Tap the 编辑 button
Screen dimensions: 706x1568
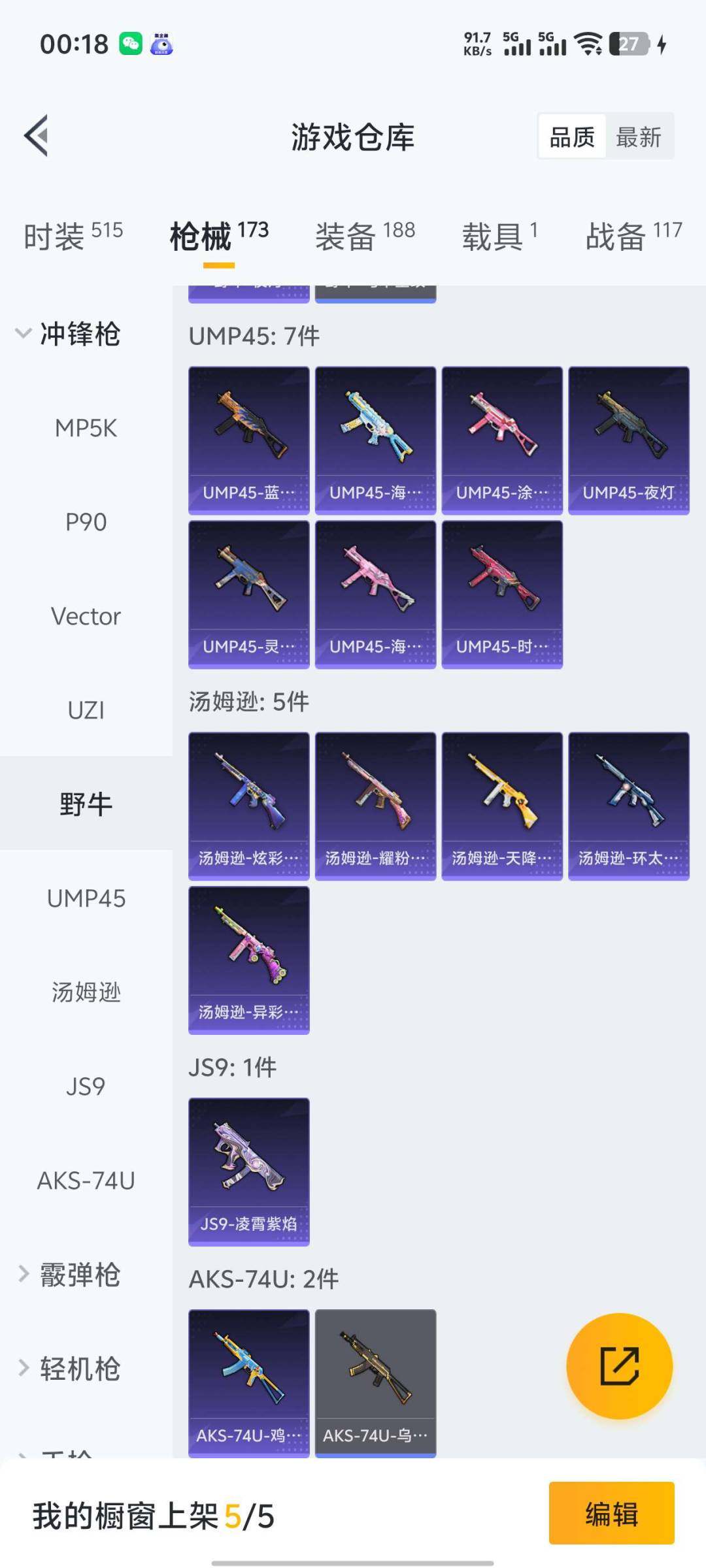(611, 1513)
